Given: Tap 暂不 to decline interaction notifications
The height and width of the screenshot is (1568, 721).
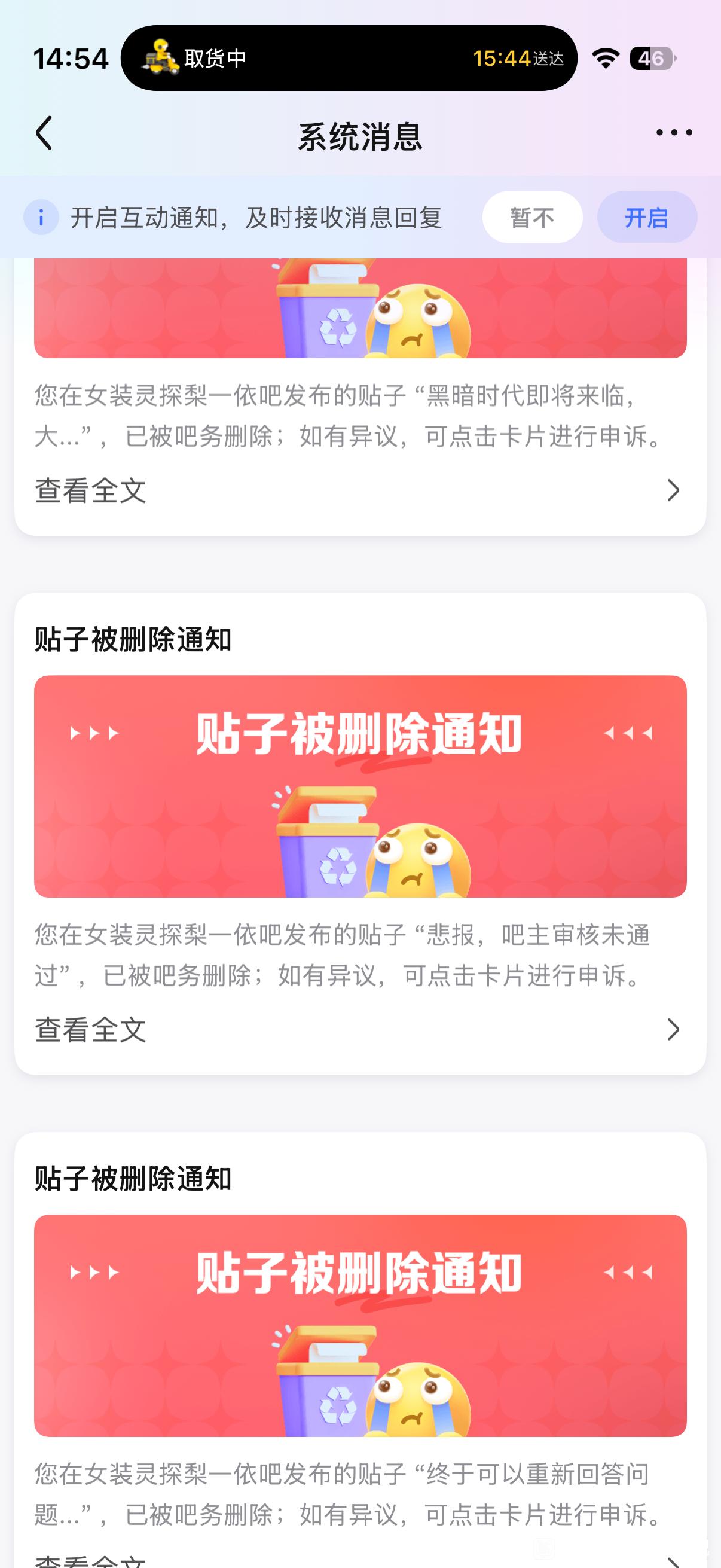Looking at the screenshot, I should (x=531, y=217).
